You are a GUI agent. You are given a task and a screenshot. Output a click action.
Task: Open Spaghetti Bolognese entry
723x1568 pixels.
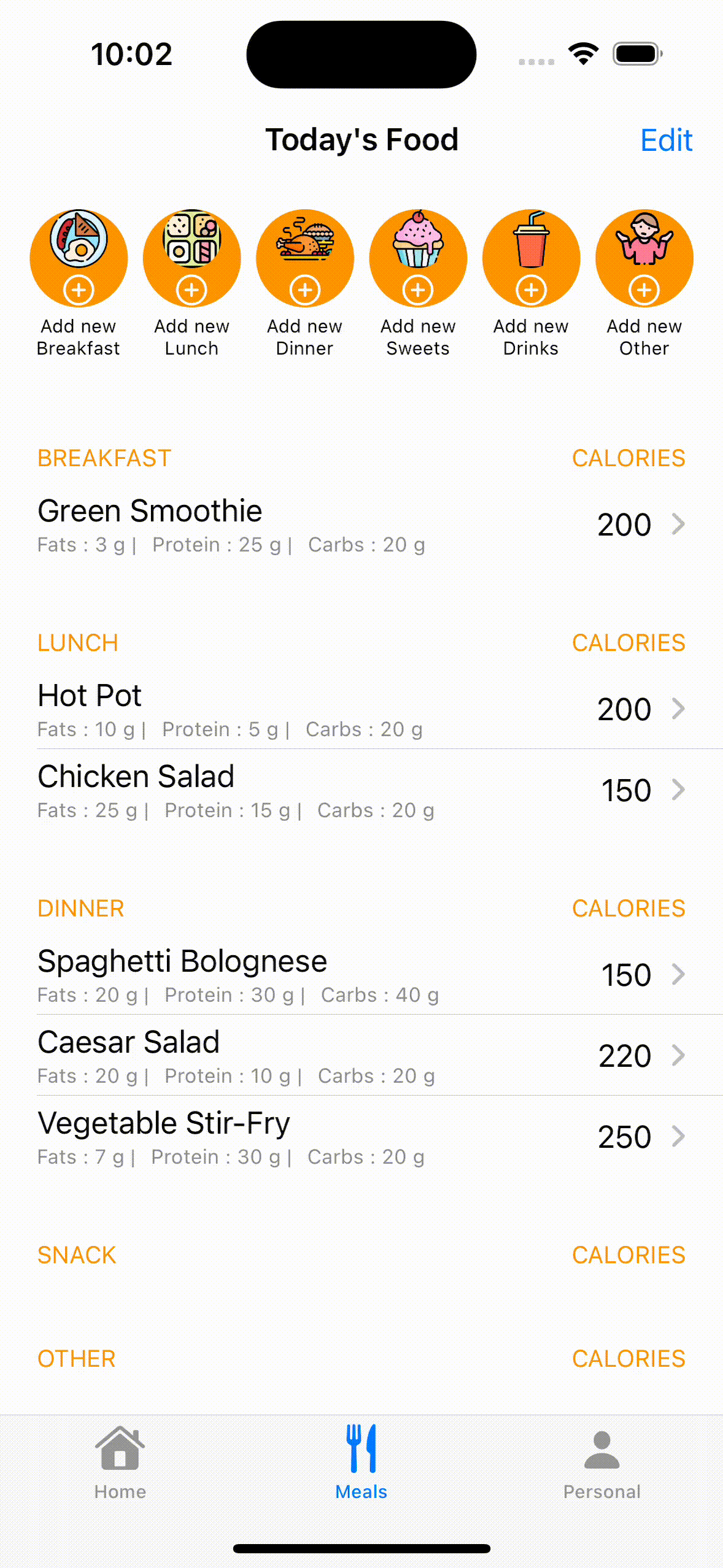coord(361,975)
